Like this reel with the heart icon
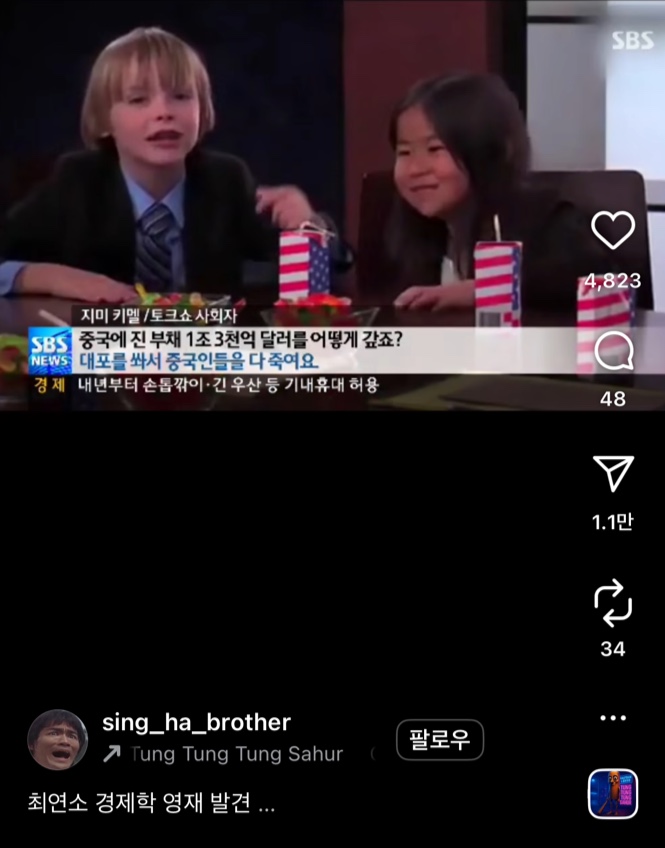The height and width of the screenshot is (848, 665). tap(613, 231)
